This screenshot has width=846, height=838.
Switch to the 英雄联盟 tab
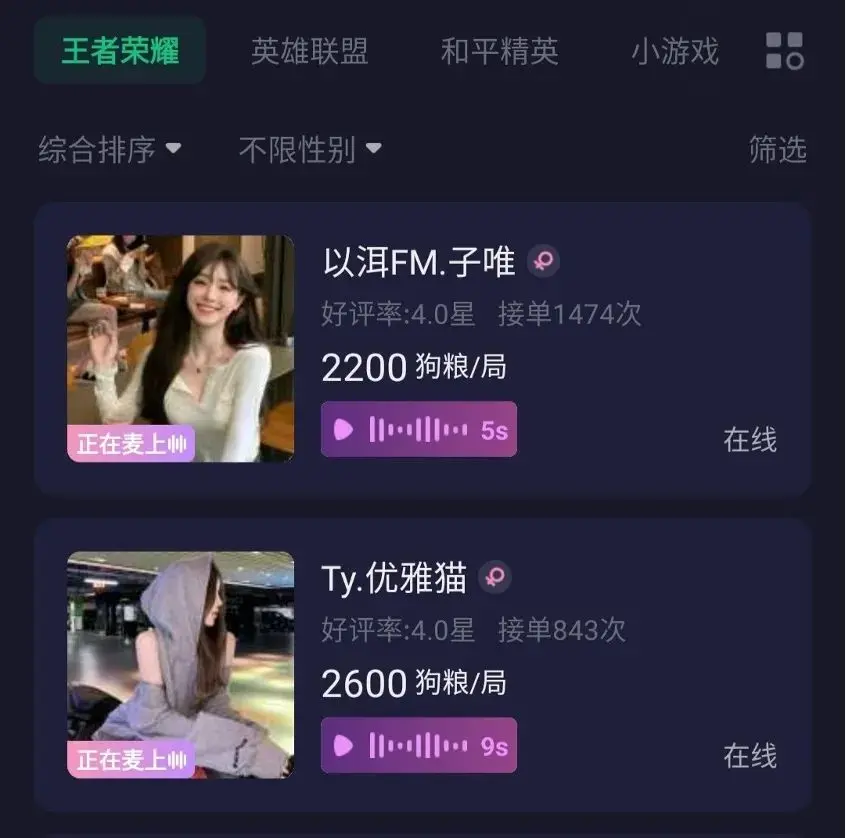309,51
